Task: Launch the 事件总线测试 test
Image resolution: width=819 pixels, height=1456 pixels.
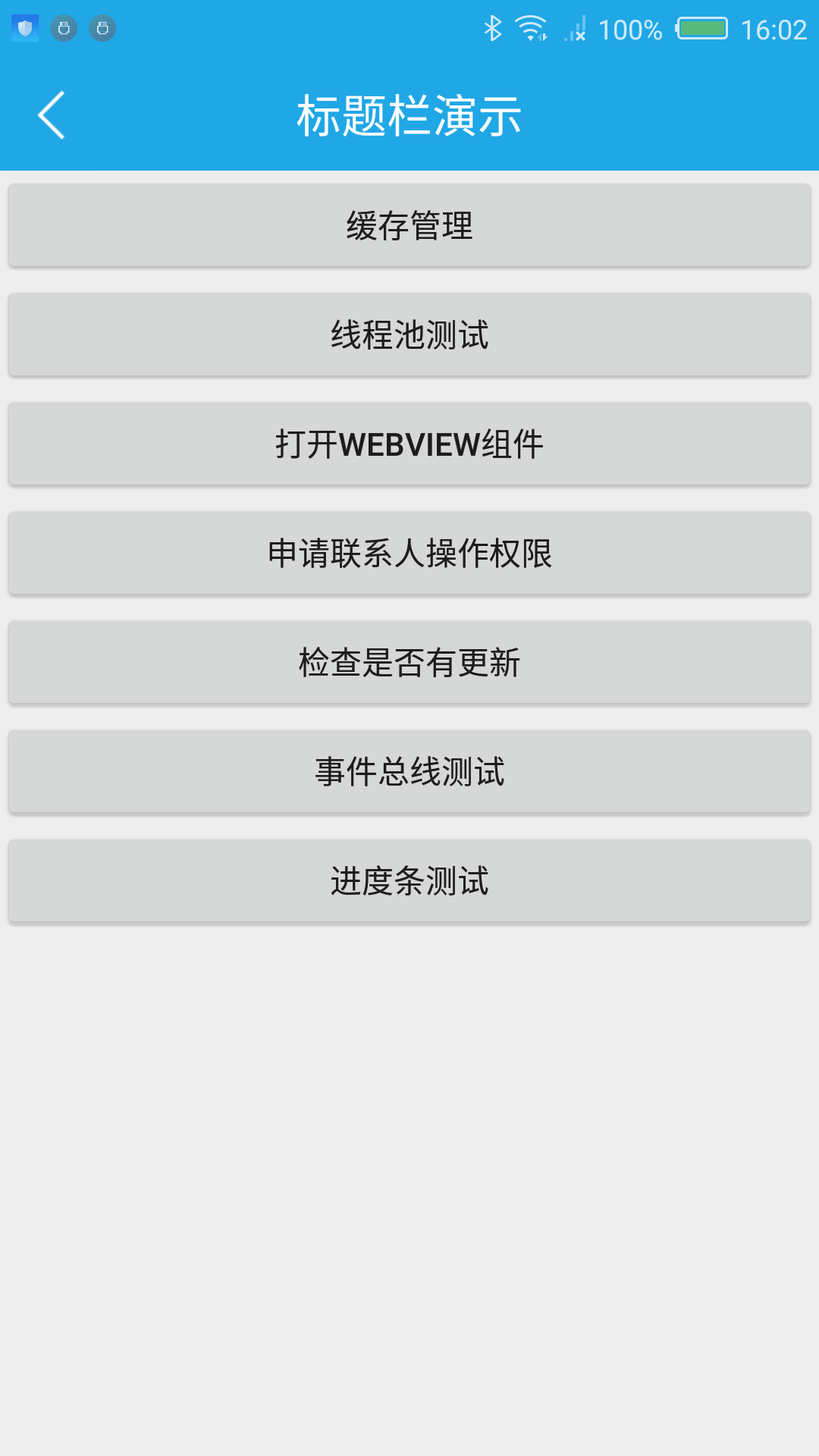Action: tap(409, 771)
